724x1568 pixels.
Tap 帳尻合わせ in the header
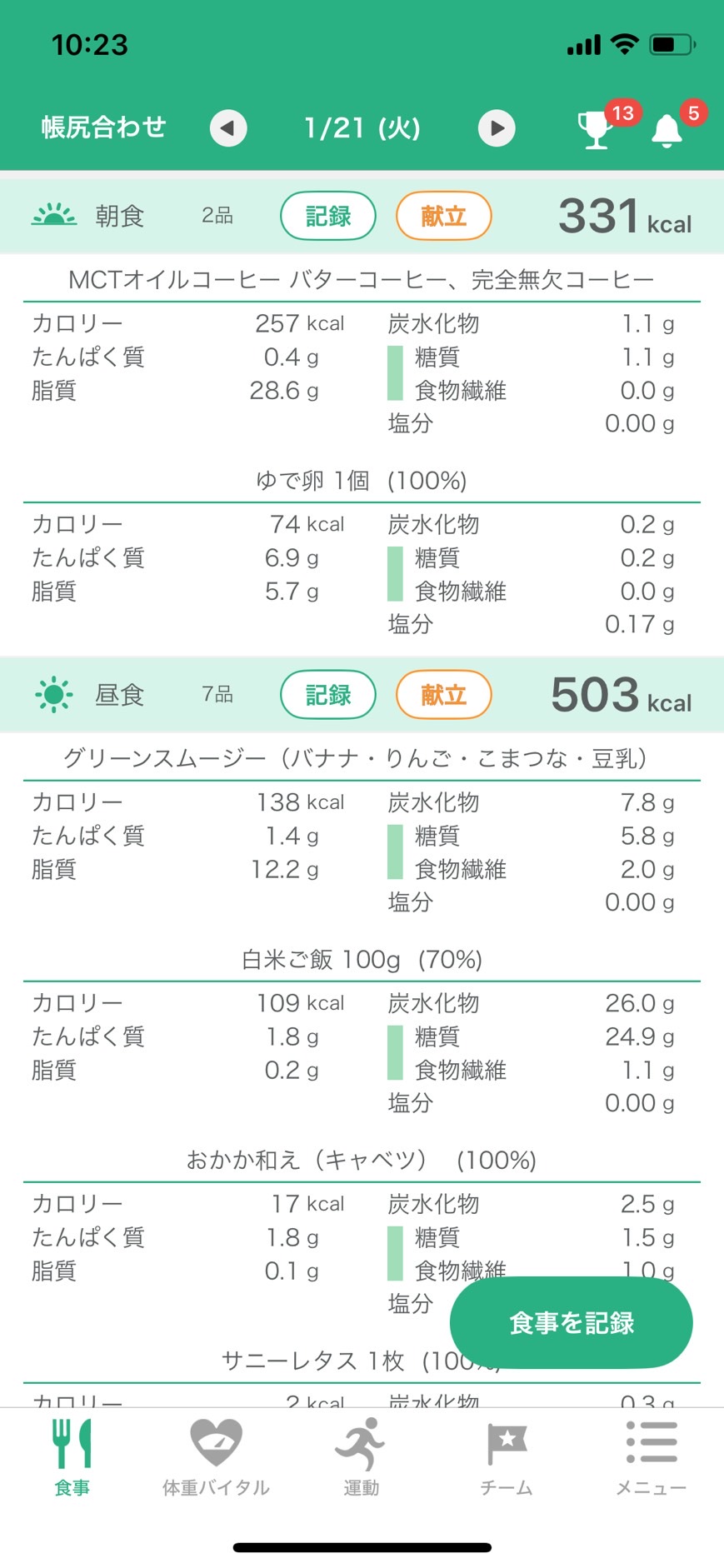(104, 127)
